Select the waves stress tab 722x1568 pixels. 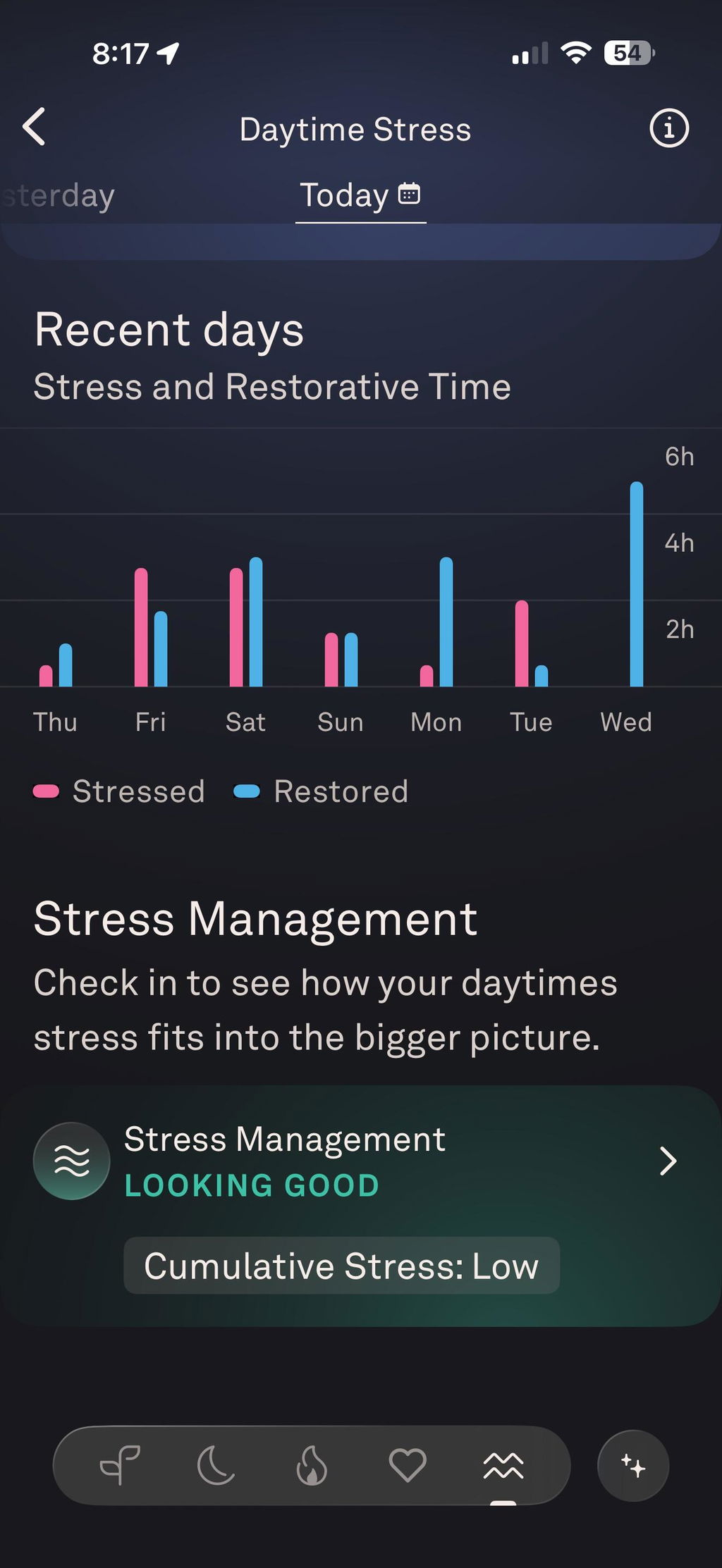(503, 1466)
